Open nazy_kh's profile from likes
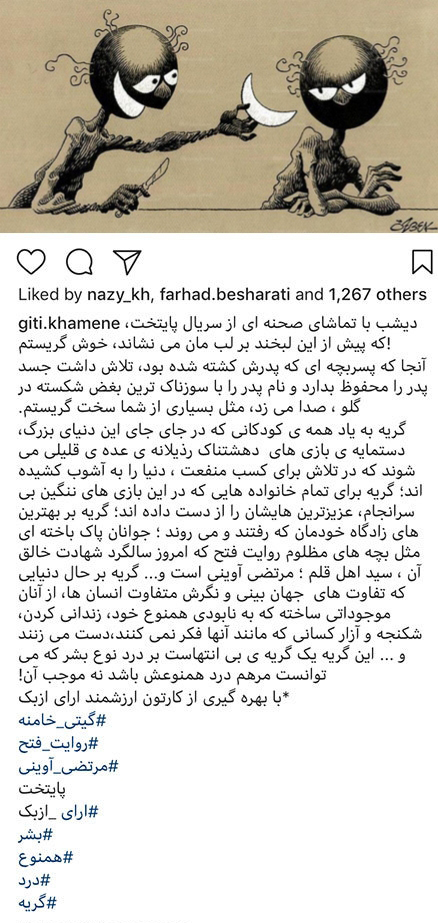 coord(120,296)
